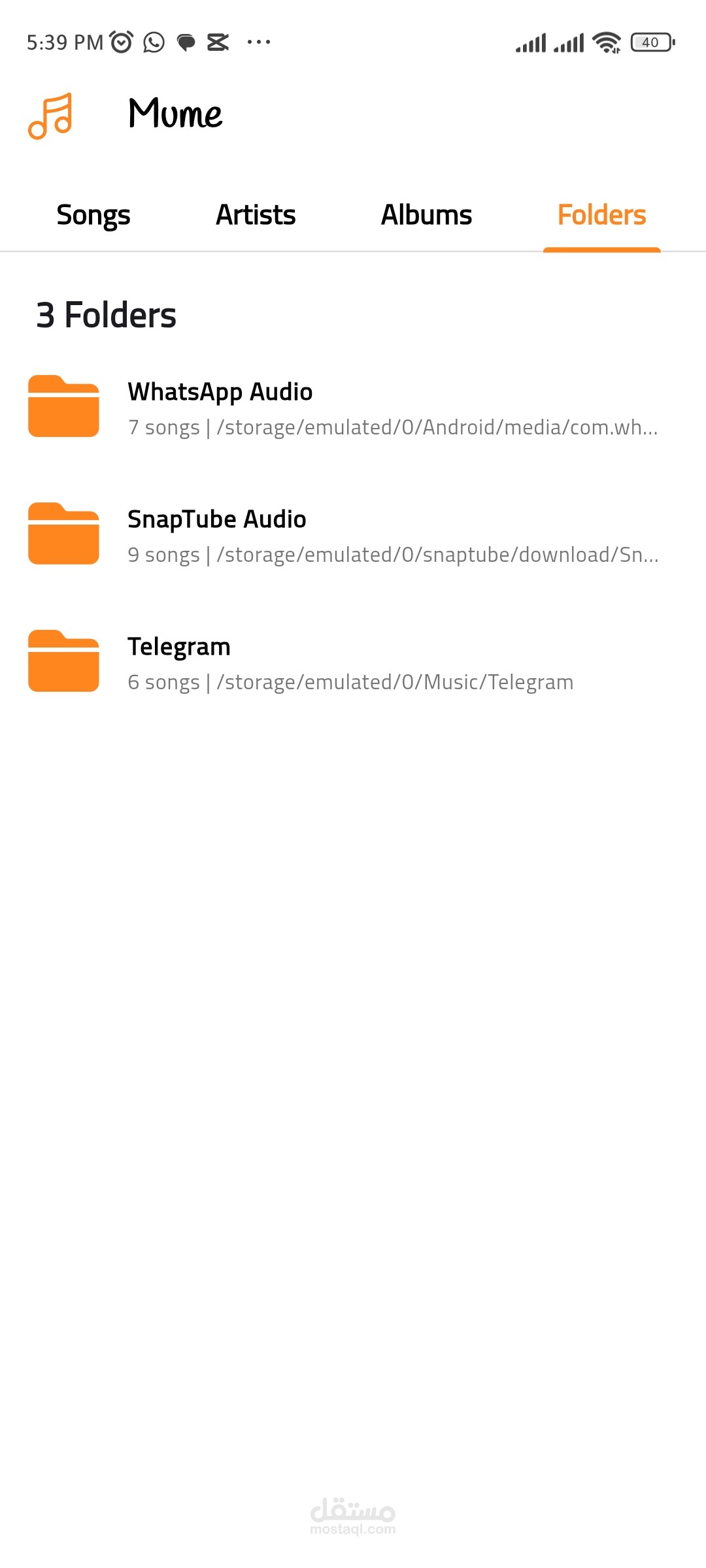706x1568 pixels.
Task: Select the Folders tab
Action: (601, 215)
